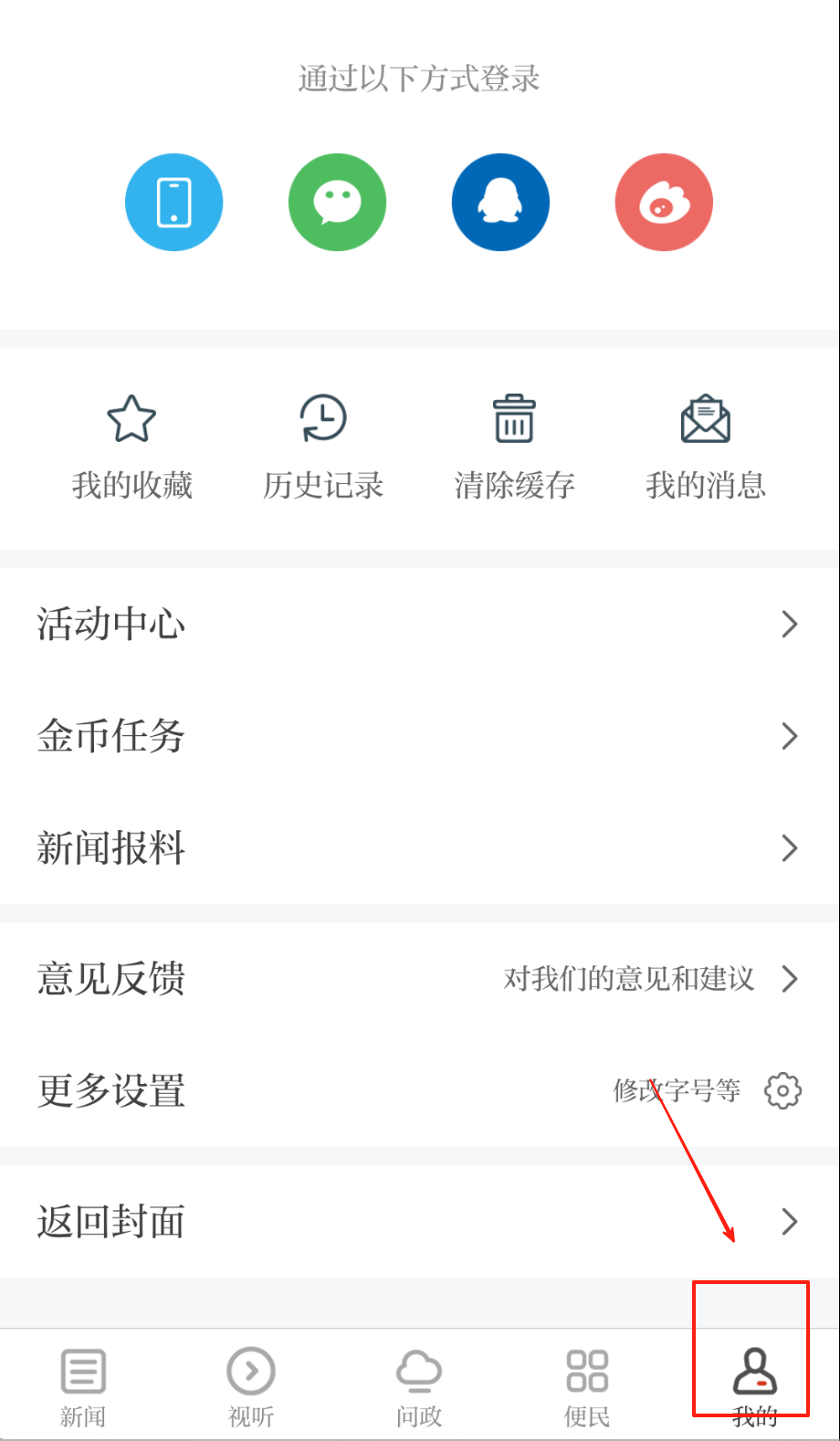Open 我的收藏 favorites
The width and height of the screenshot is (840, 1441).
tap(132, 447)
